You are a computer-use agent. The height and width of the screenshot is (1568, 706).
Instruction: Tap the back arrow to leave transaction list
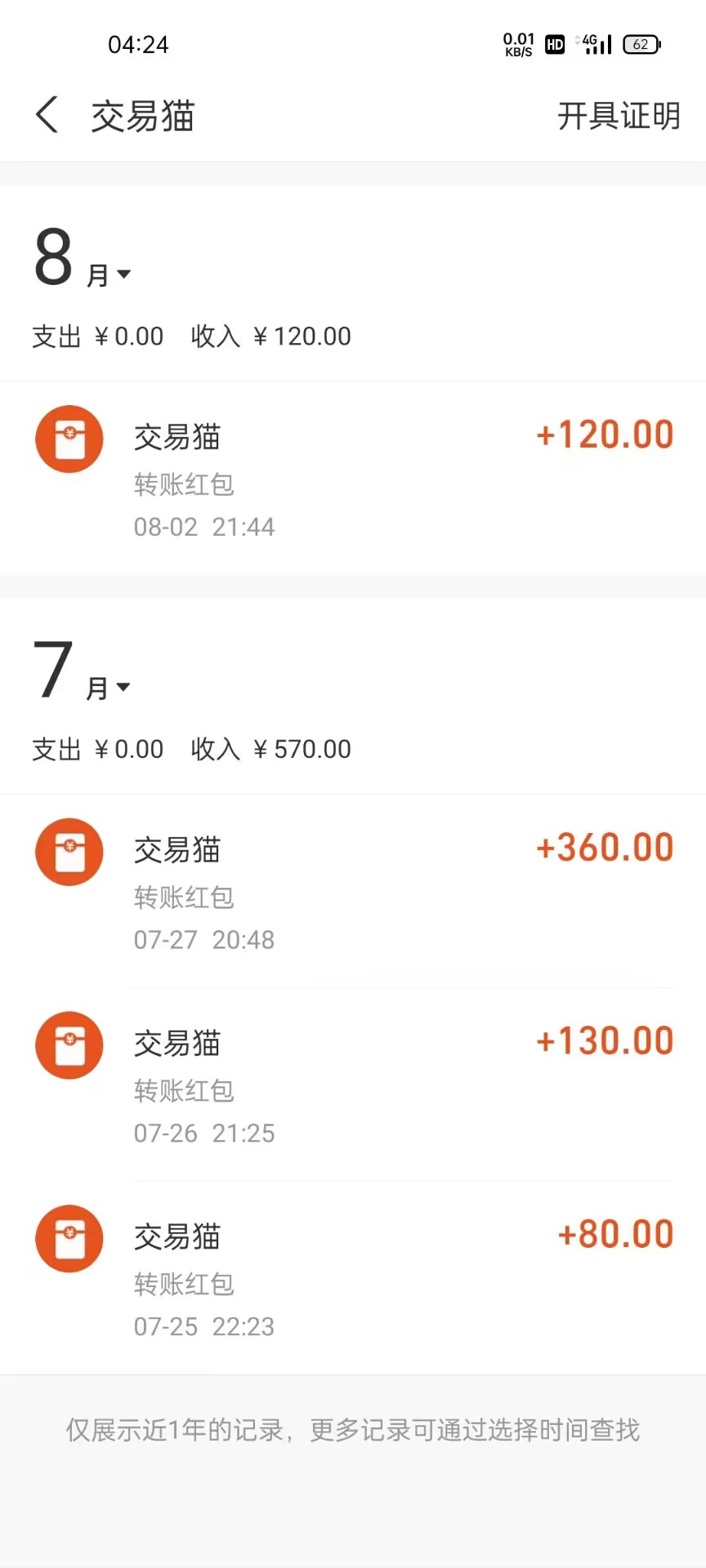(x=47, y=115)
